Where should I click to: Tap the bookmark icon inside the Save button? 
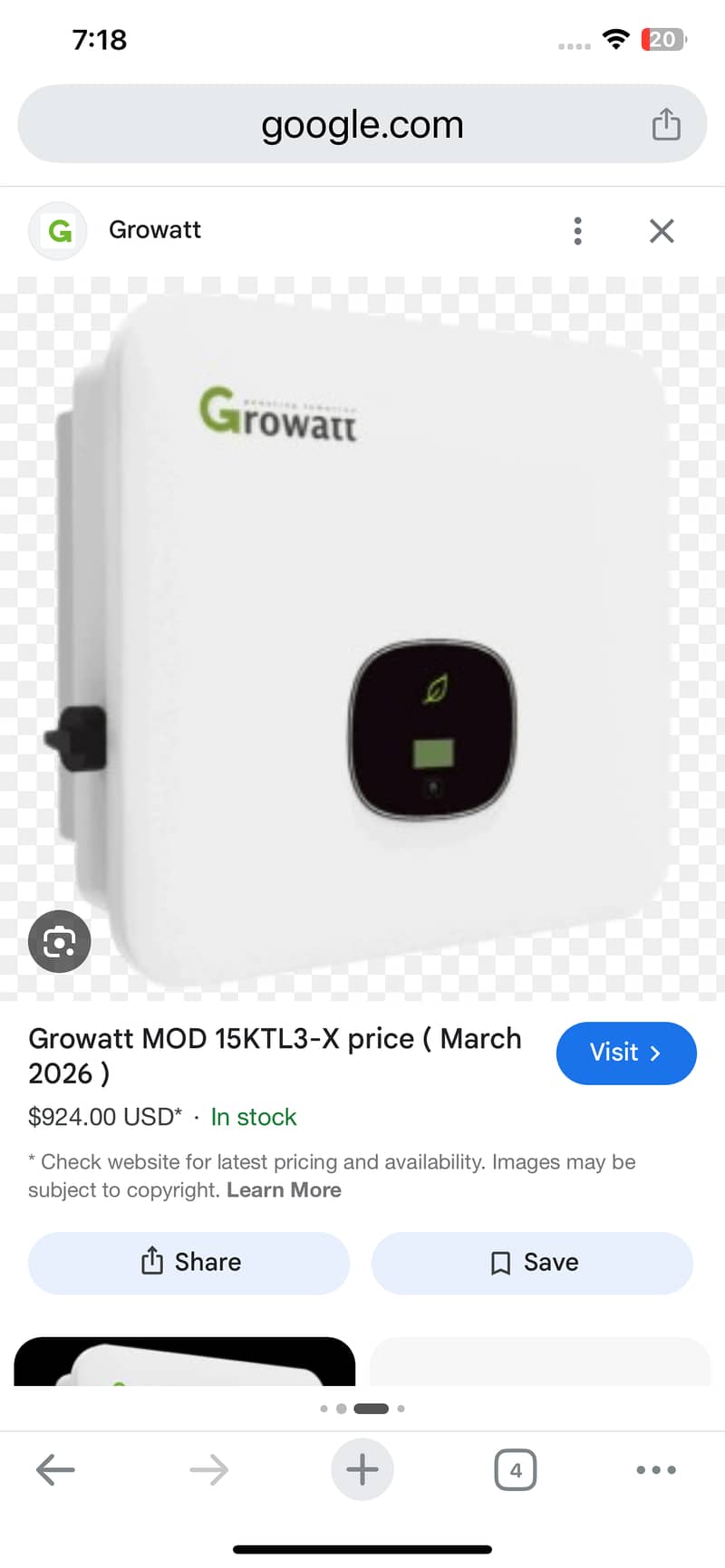tap(500, 1262)
